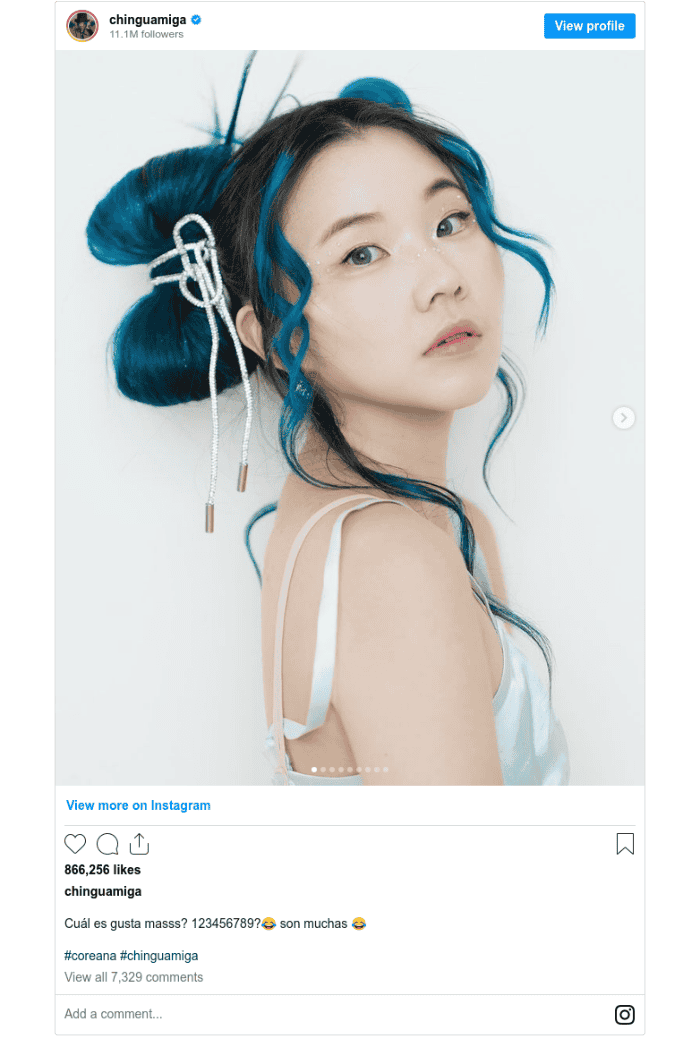Image resolution: width=700 pixels, height=1047 pixels.
Task: Open the #chinguamiga hashtag
Action: pos(159,955)
